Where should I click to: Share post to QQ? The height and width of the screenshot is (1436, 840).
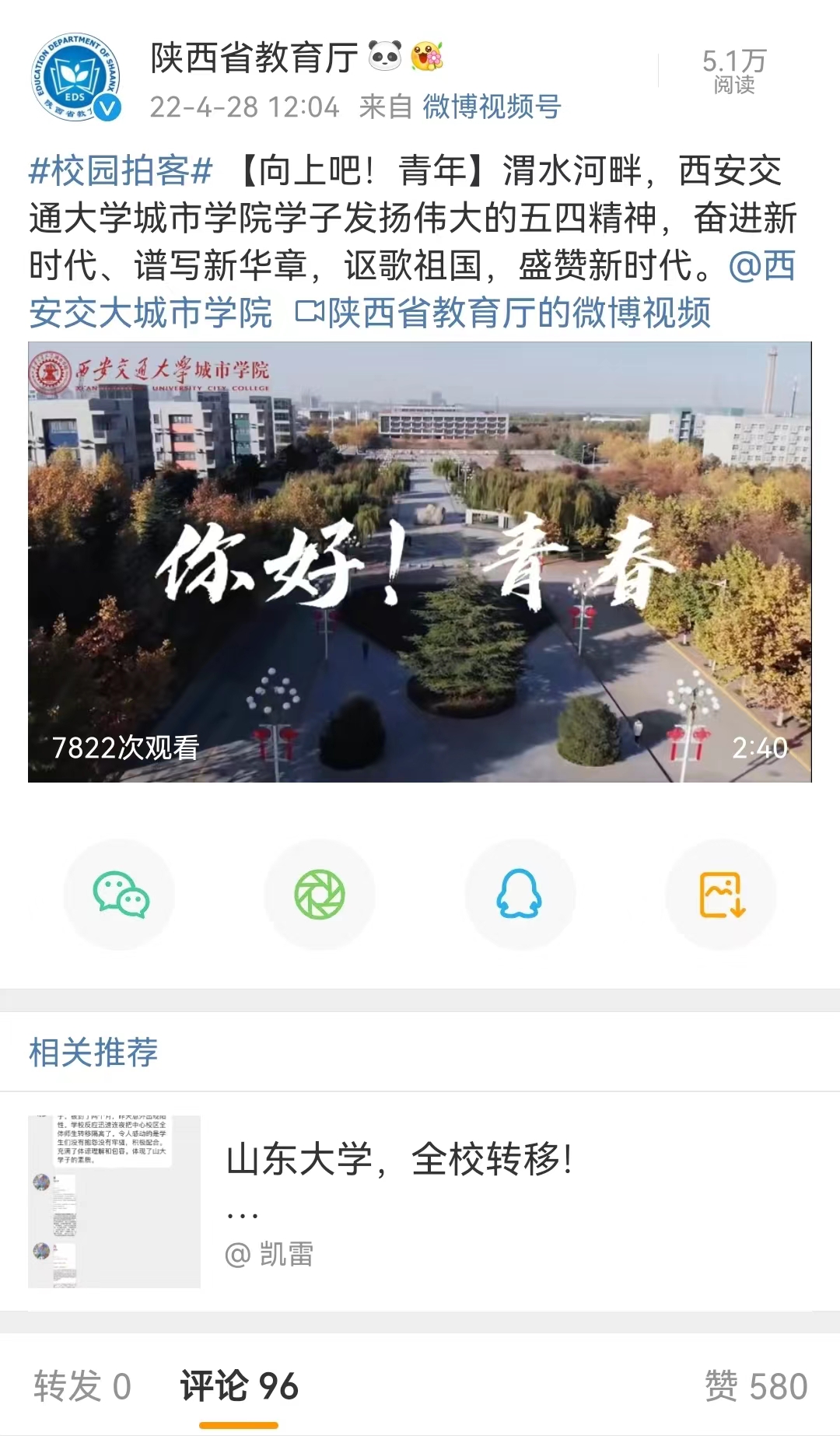pyautogui.click(x=520, y=895)
